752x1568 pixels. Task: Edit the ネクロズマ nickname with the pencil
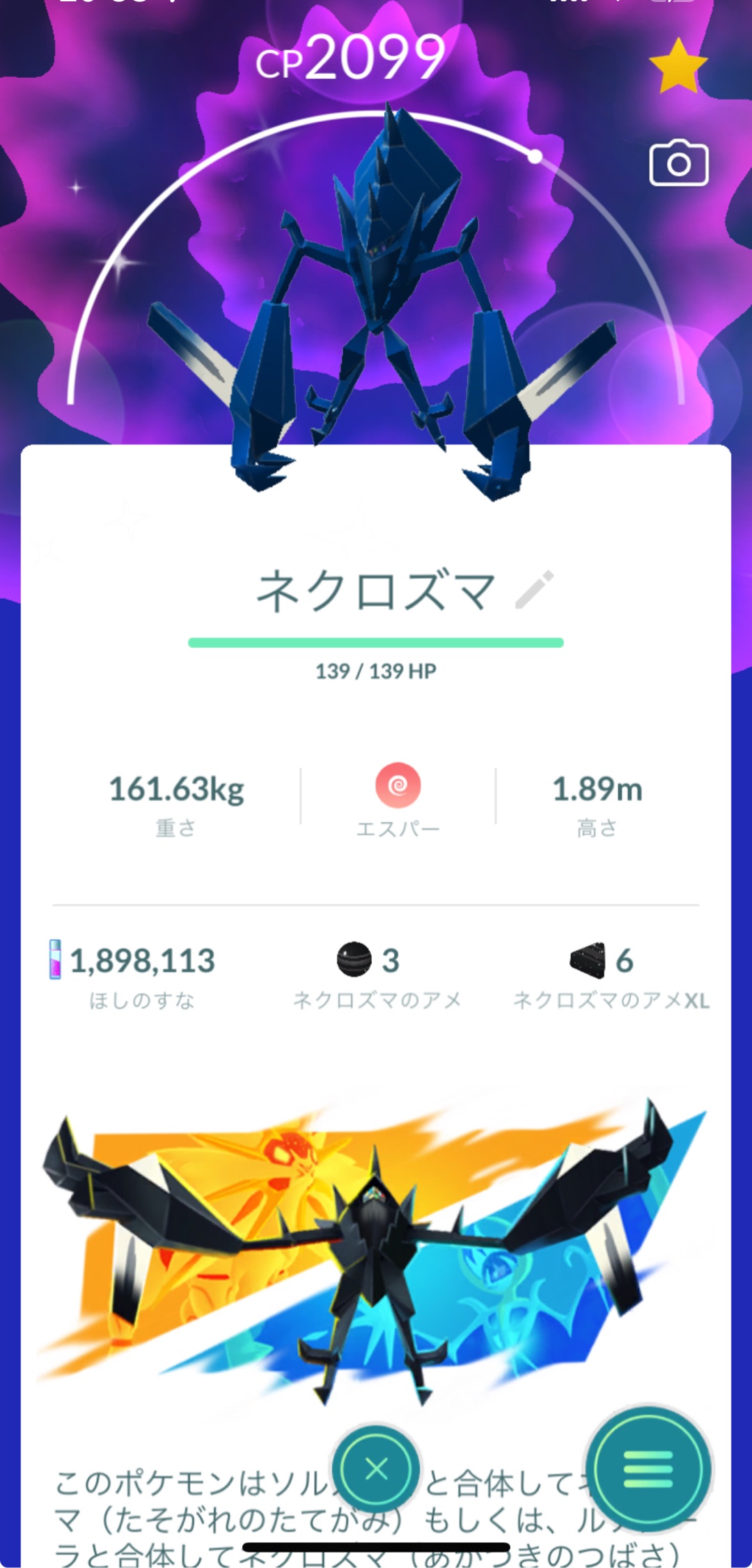tap(535, 589)
